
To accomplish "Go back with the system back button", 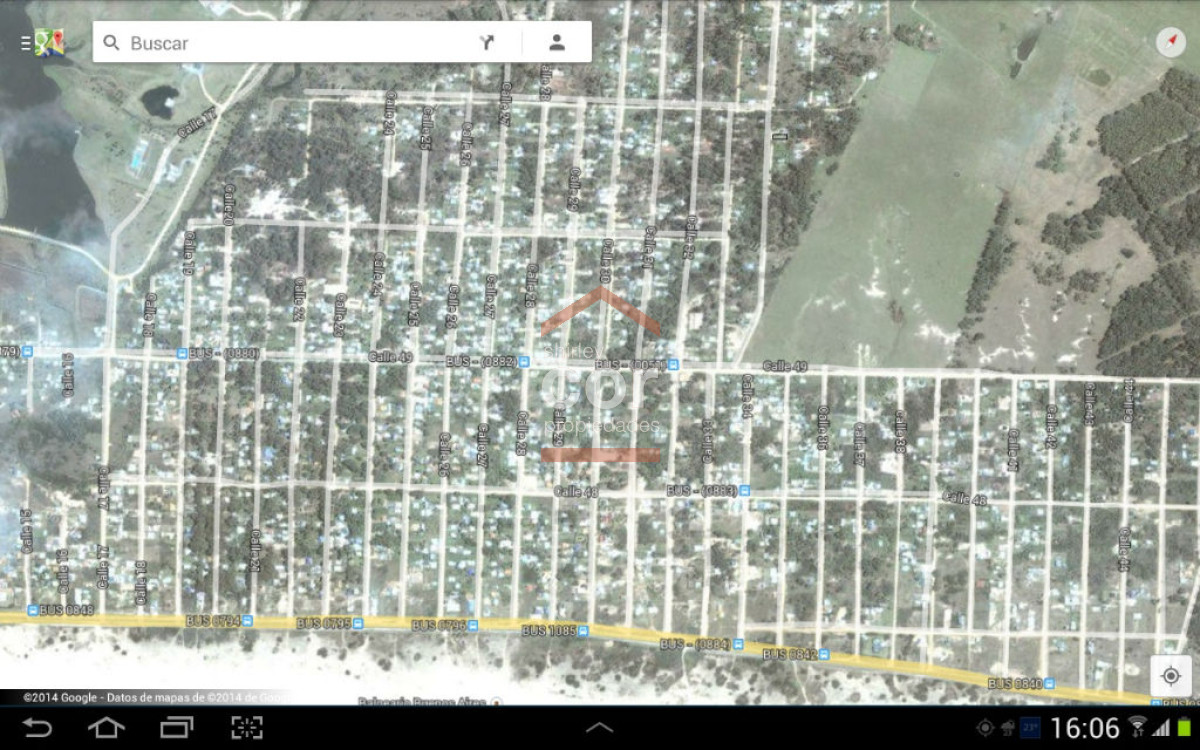I will point(38,728).
